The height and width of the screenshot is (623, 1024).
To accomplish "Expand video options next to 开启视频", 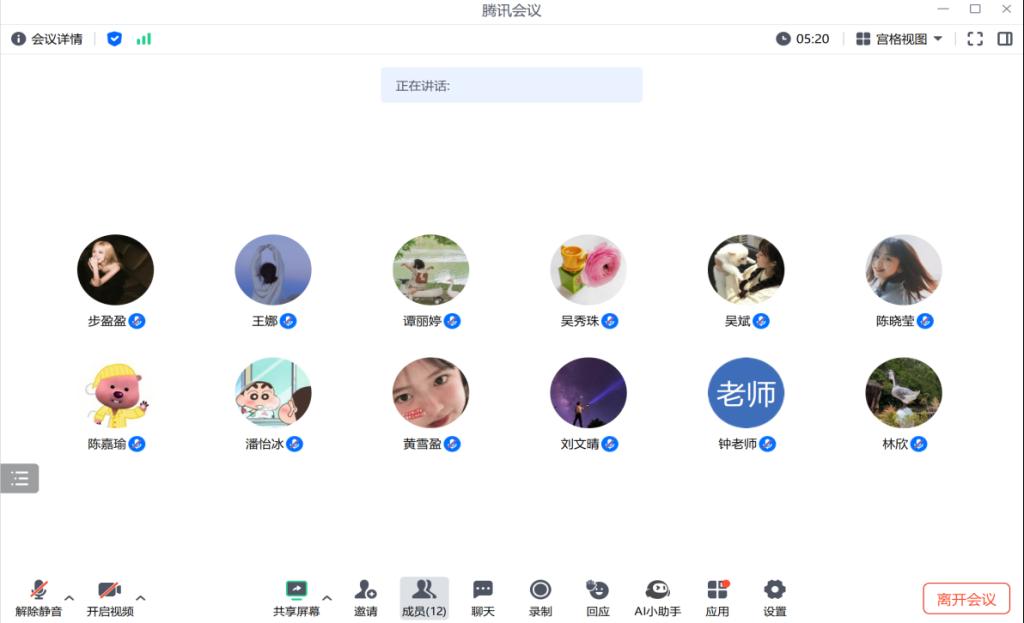I will 140,598.
